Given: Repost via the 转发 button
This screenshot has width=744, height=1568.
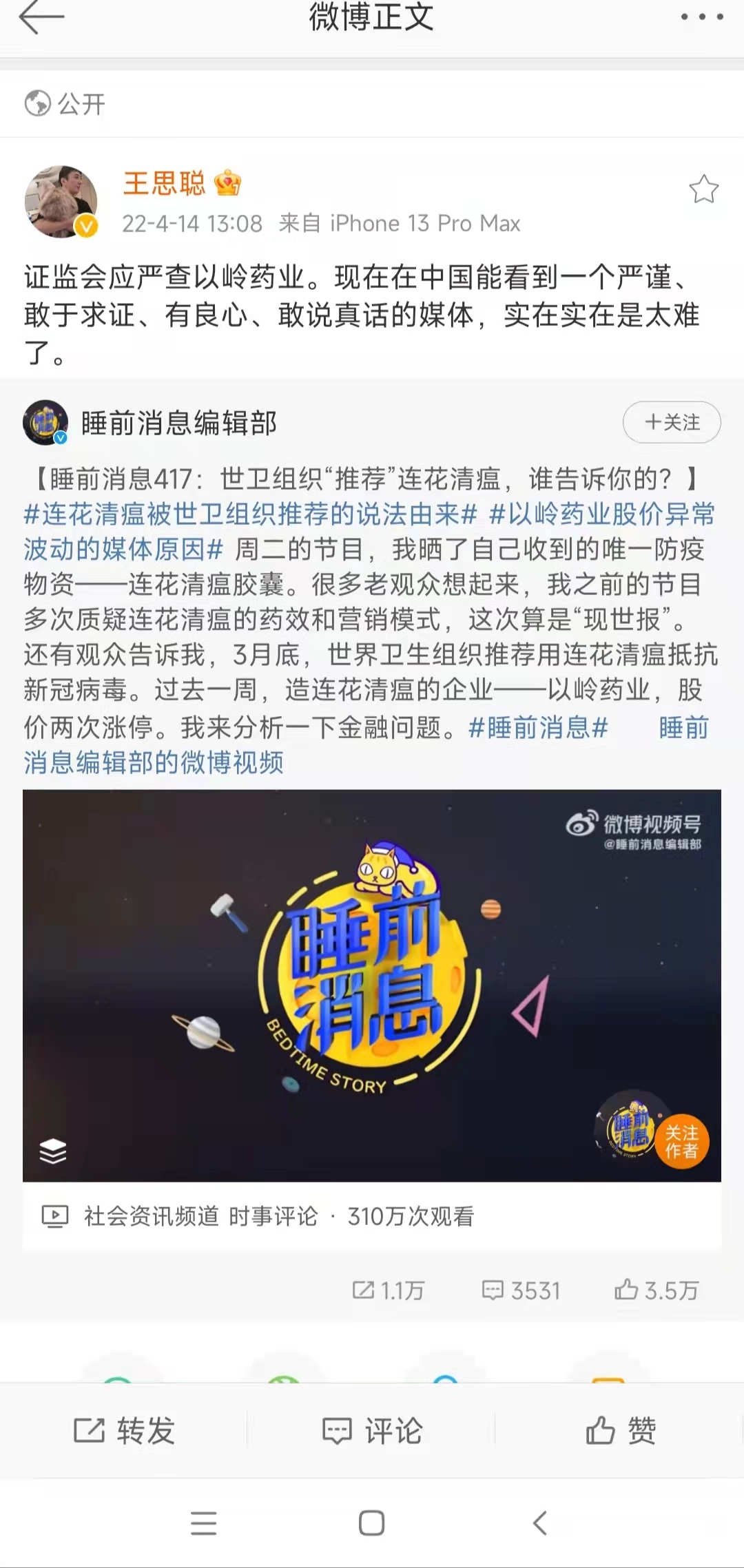Looking at the screenshot, I should [x=124, y=1431].
